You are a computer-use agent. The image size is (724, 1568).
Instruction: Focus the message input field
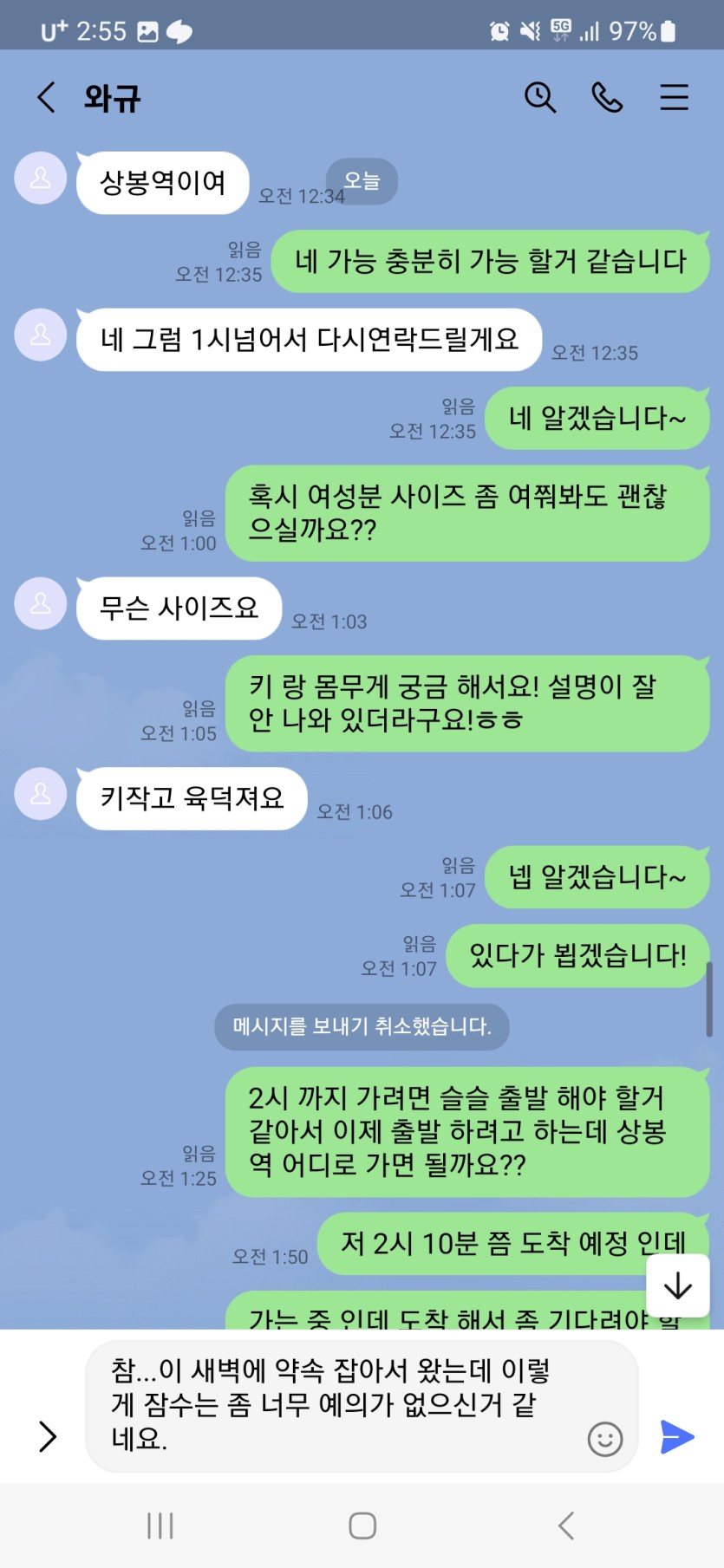pos(338,1404)
